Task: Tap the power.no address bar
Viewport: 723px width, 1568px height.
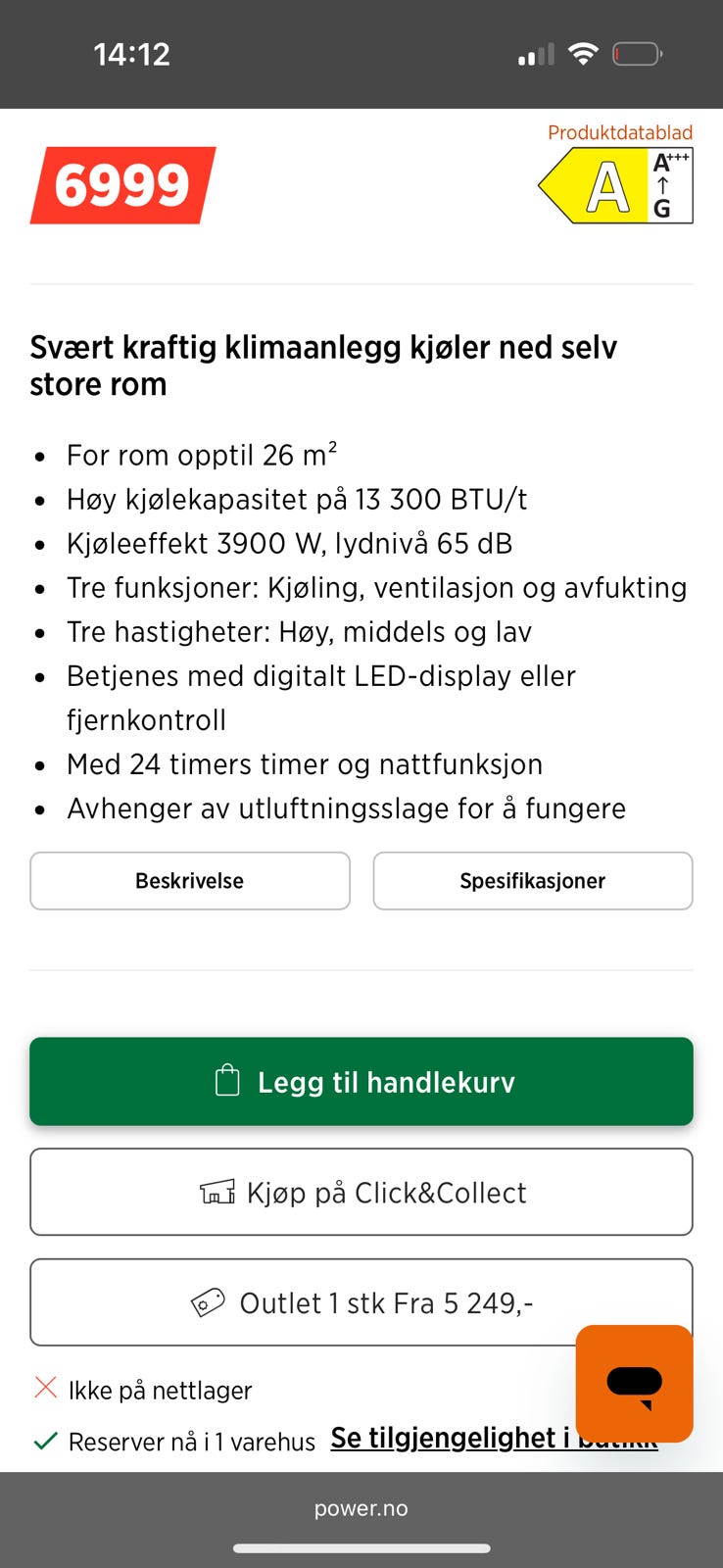Action: (x=361, y=1509)
